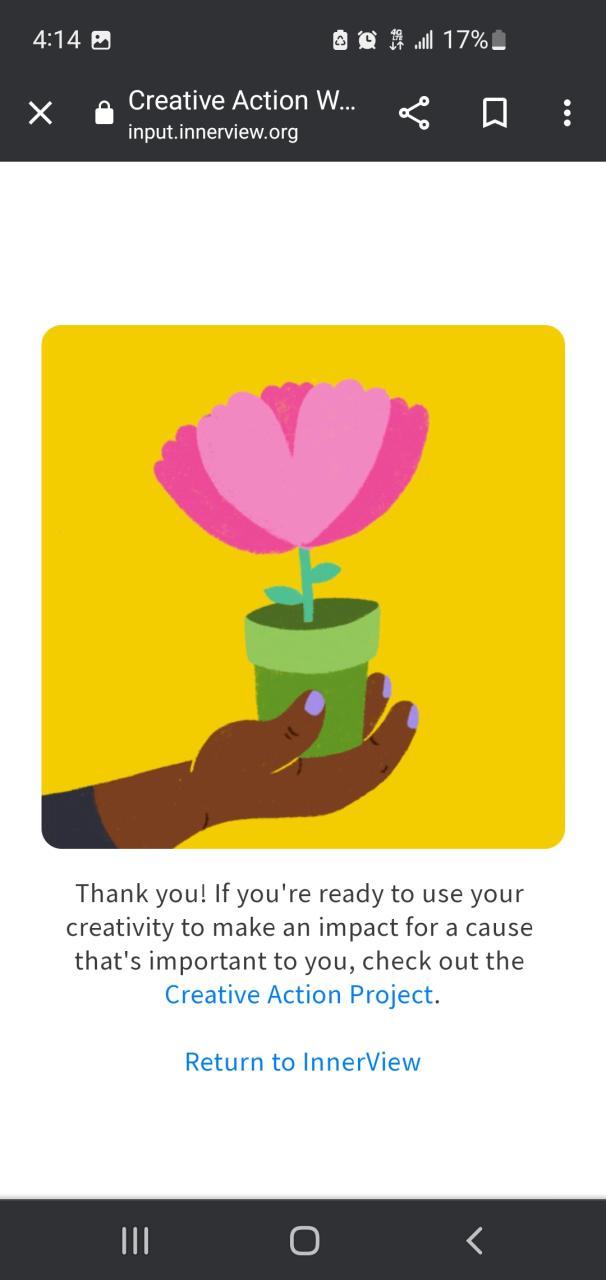The image size is (606, 1280).
Task: Open the Creative Action Project link
Action: coord(299,995)
